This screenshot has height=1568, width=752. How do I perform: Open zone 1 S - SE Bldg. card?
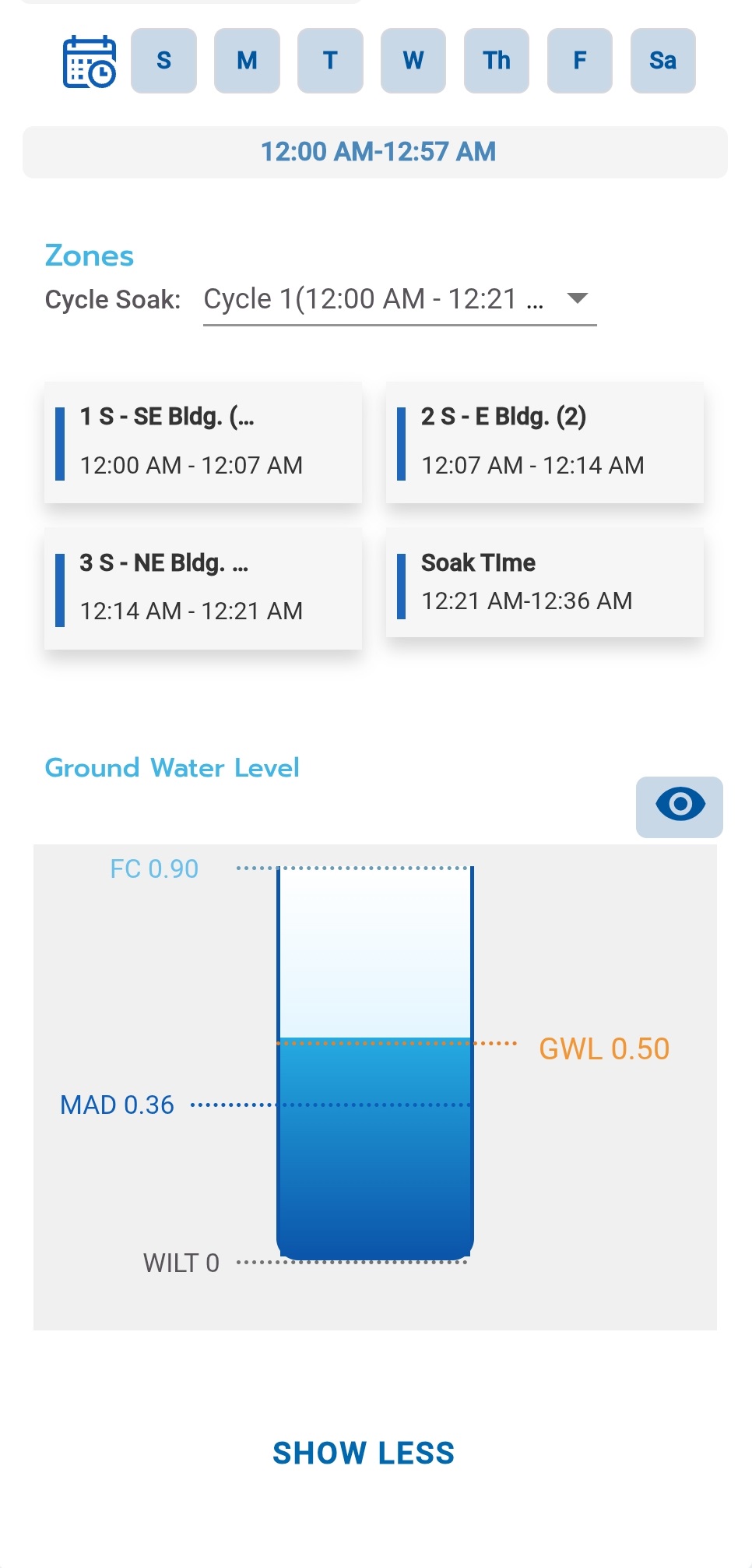tap(203, 442)
